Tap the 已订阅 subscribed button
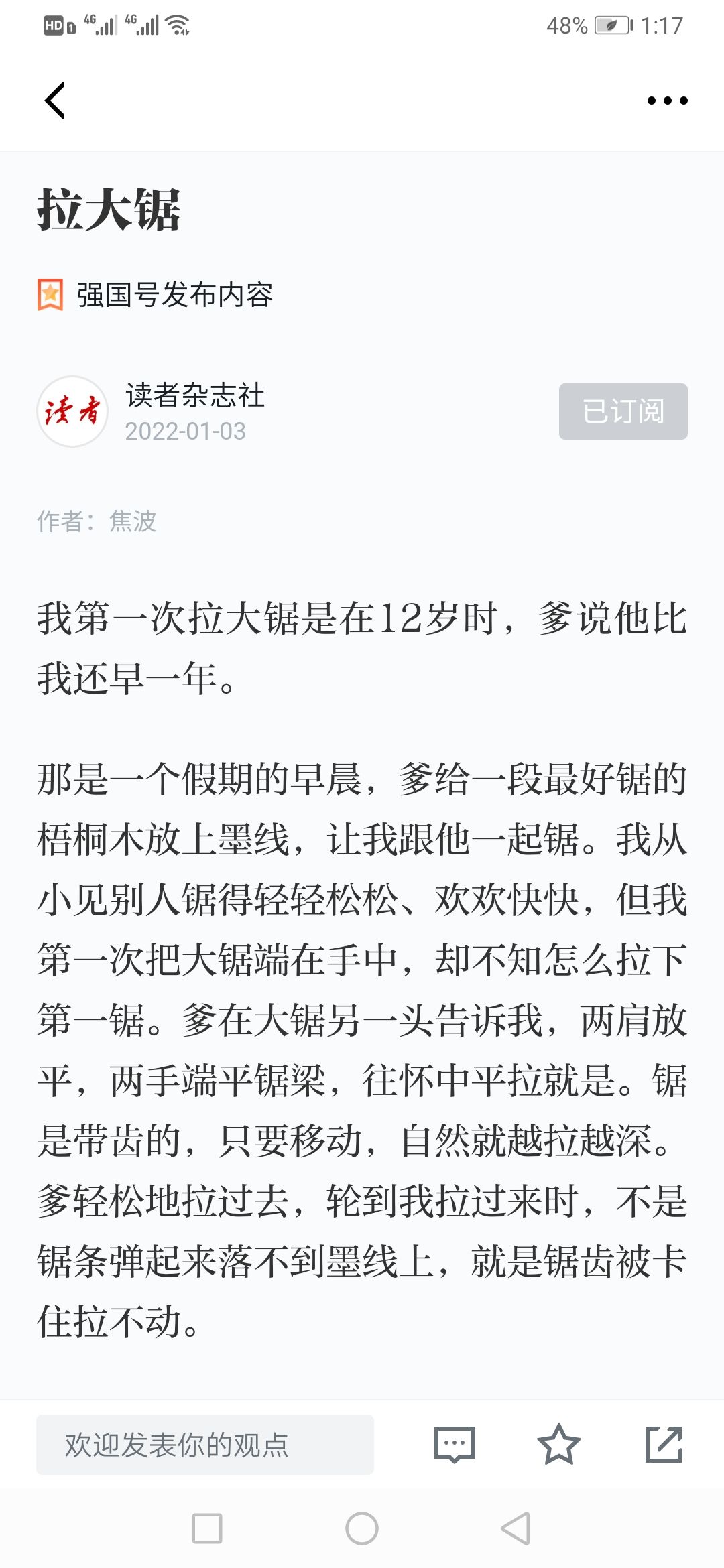 pos(623,411)
